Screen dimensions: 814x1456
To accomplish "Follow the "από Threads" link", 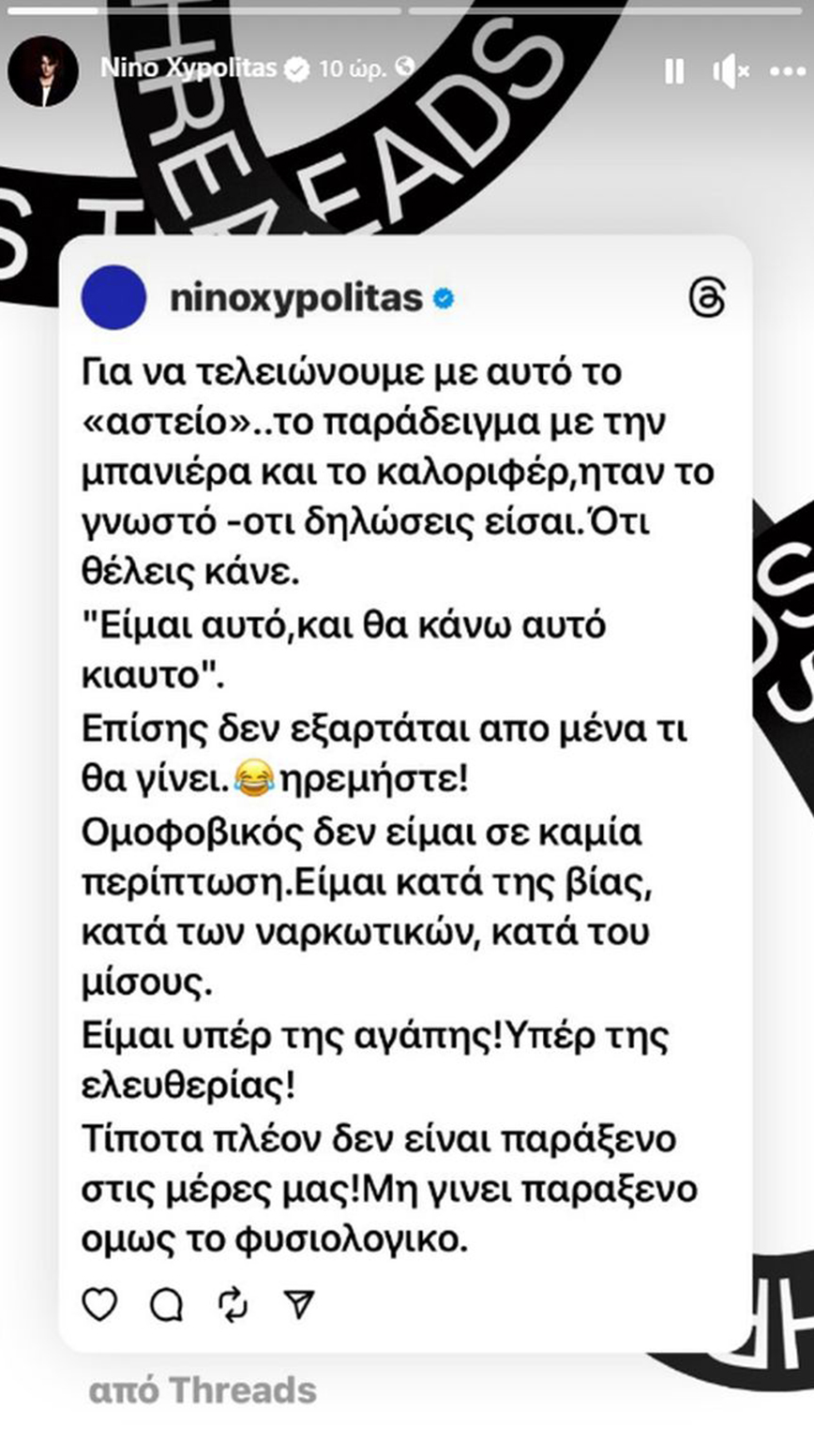I will pos(203,1389).
